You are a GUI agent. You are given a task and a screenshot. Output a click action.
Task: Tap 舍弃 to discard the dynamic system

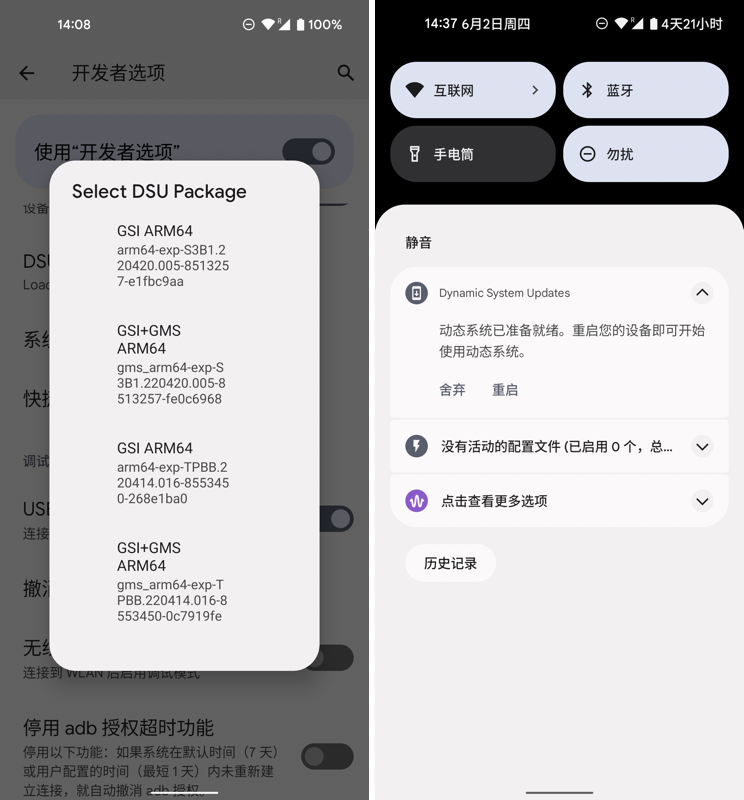coord(452,390)
